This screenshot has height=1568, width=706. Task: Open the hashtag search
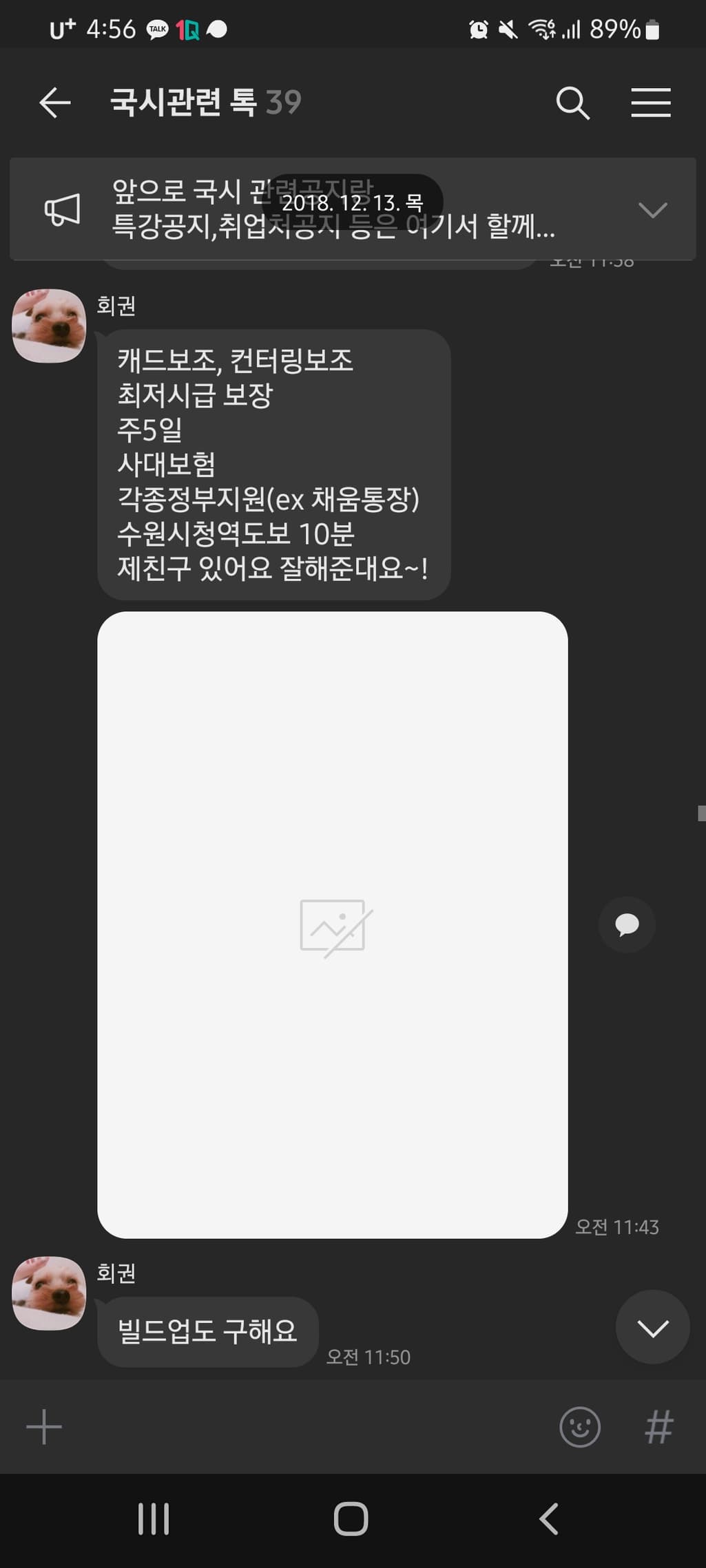658,1427
